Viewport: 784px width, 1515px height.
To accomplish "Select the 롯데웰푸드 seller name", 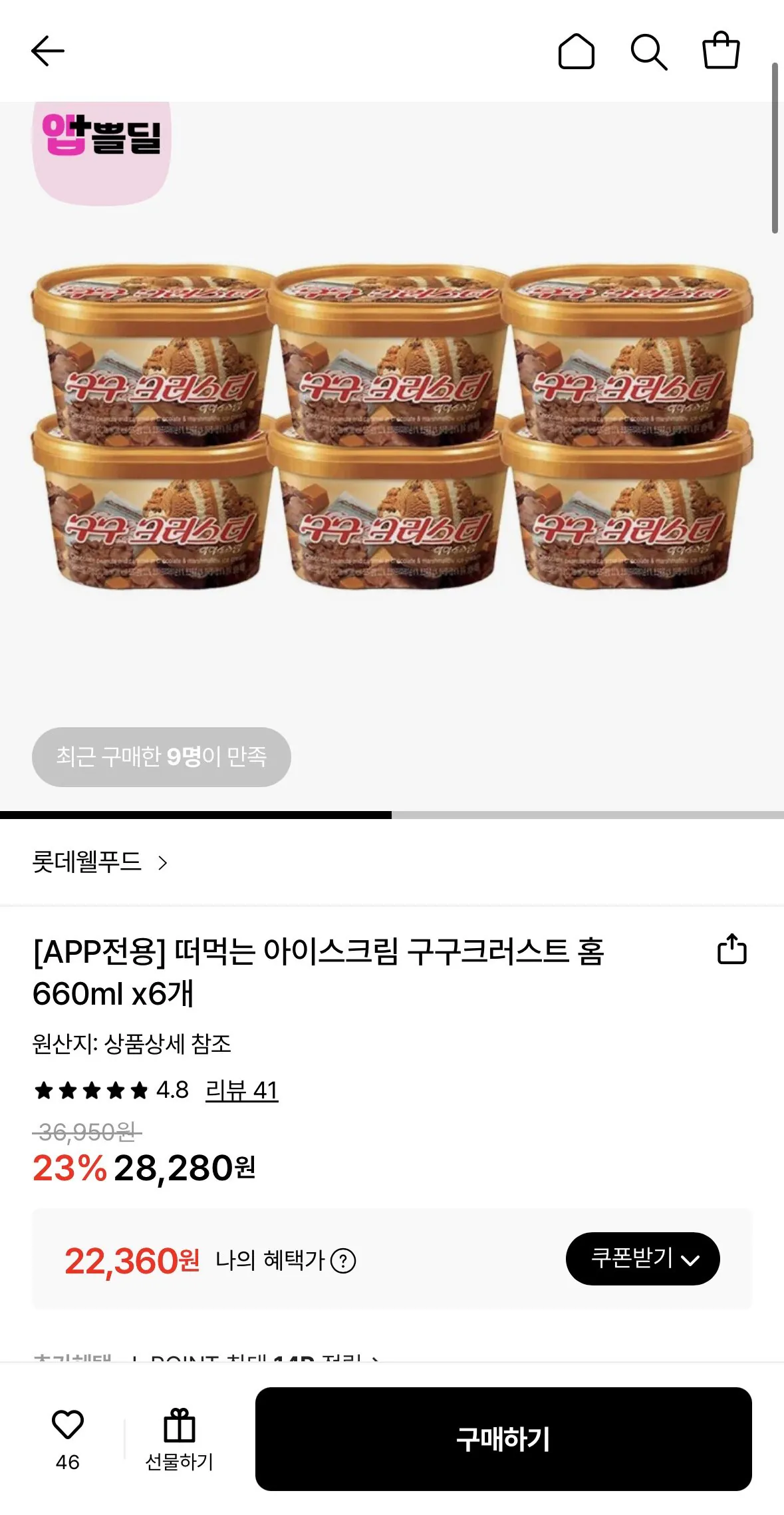I will pyautogui.click(x=83, y=862).
